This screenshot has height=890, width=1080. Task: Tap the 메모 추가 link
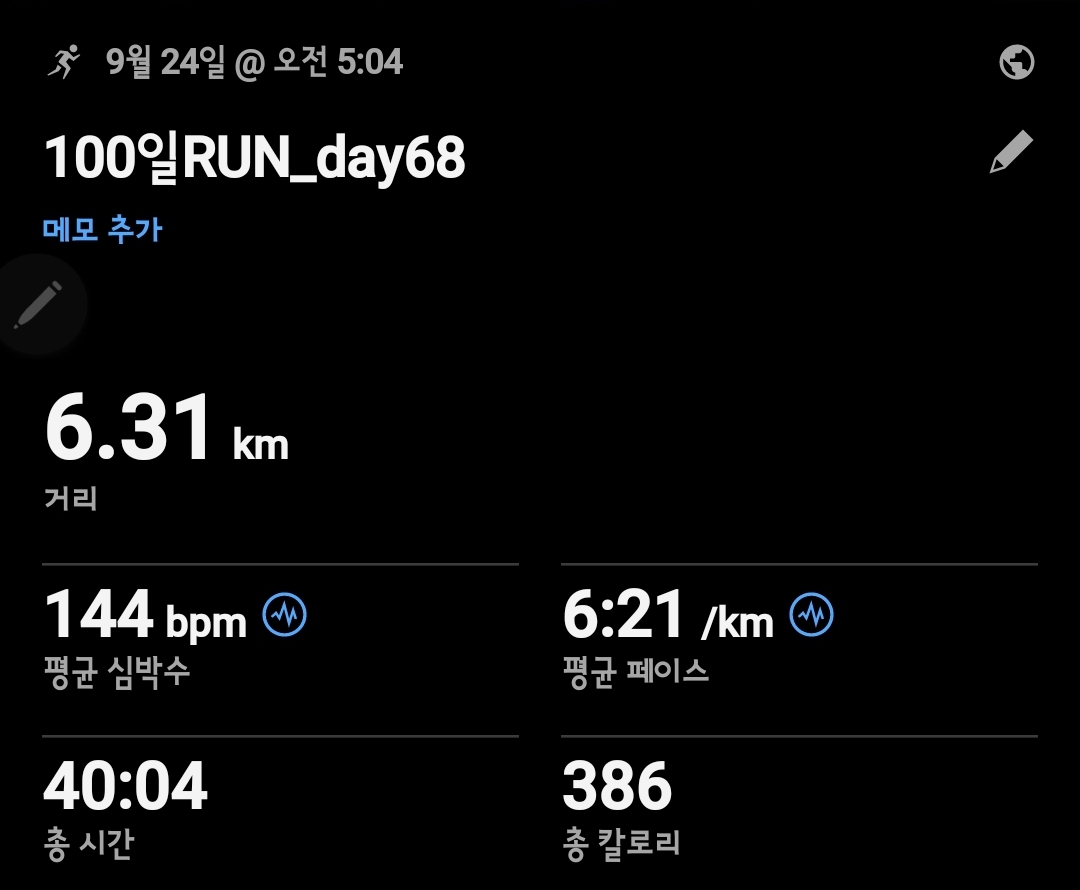102,230
